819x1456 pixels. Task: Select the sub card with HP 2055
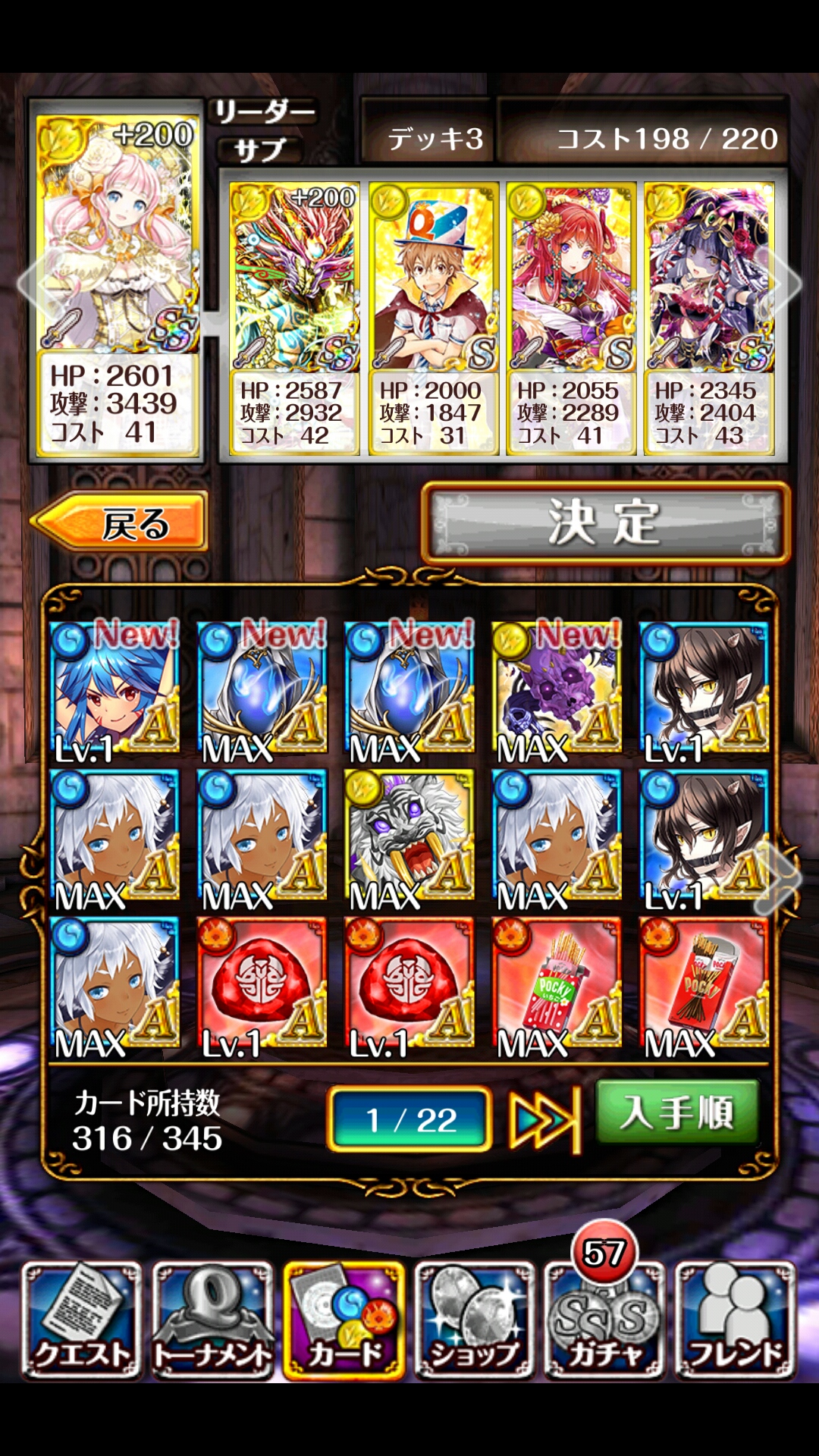pos(571,318)
